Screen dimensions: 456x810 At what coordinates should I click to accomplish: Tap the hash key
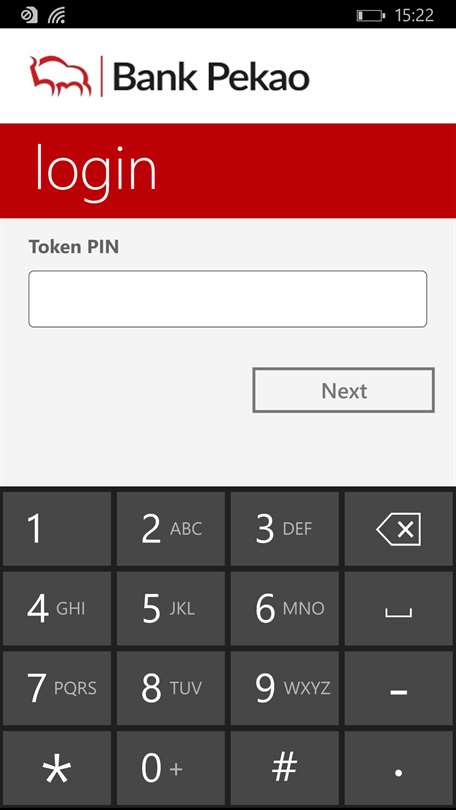(x=285, y=768)
